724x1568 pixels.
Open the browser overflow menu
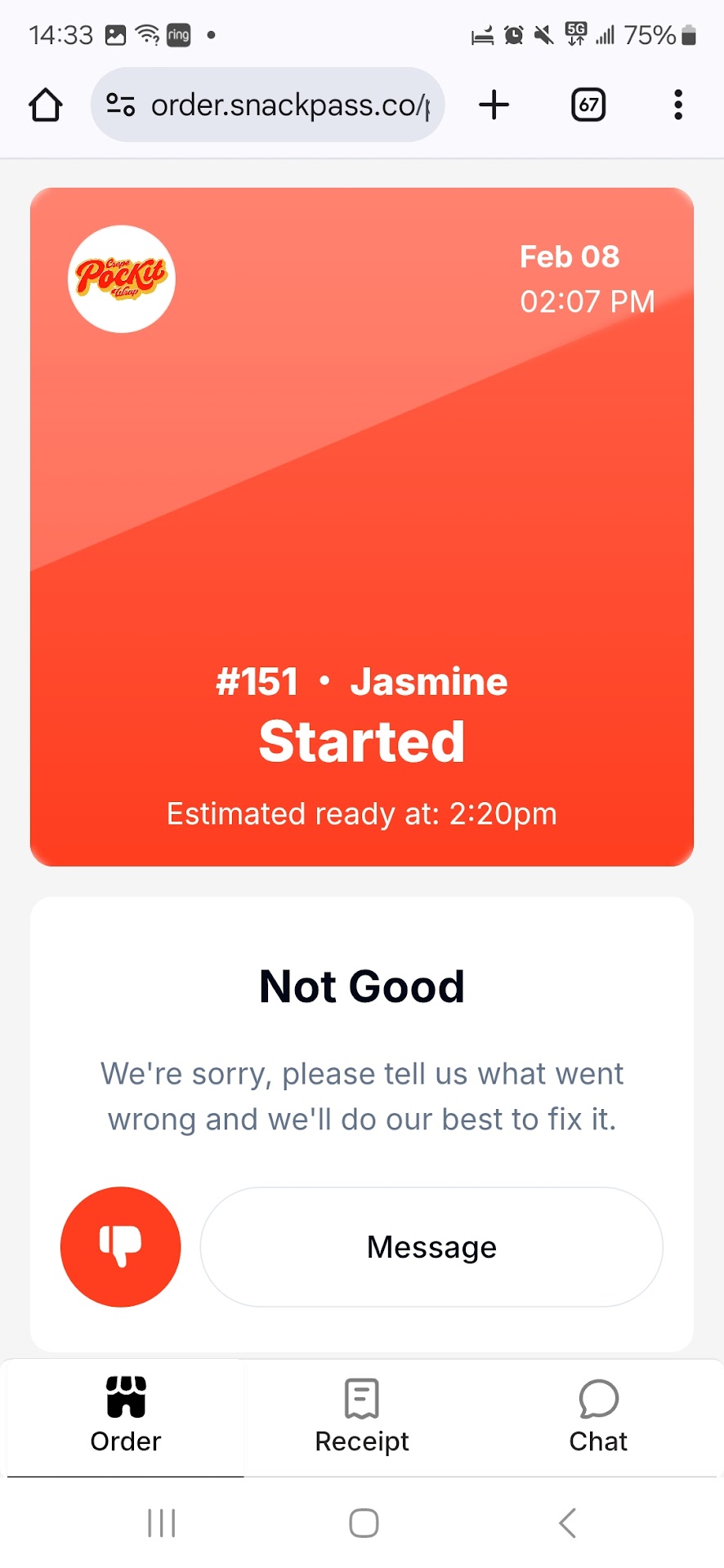click(x=677, y=105)
